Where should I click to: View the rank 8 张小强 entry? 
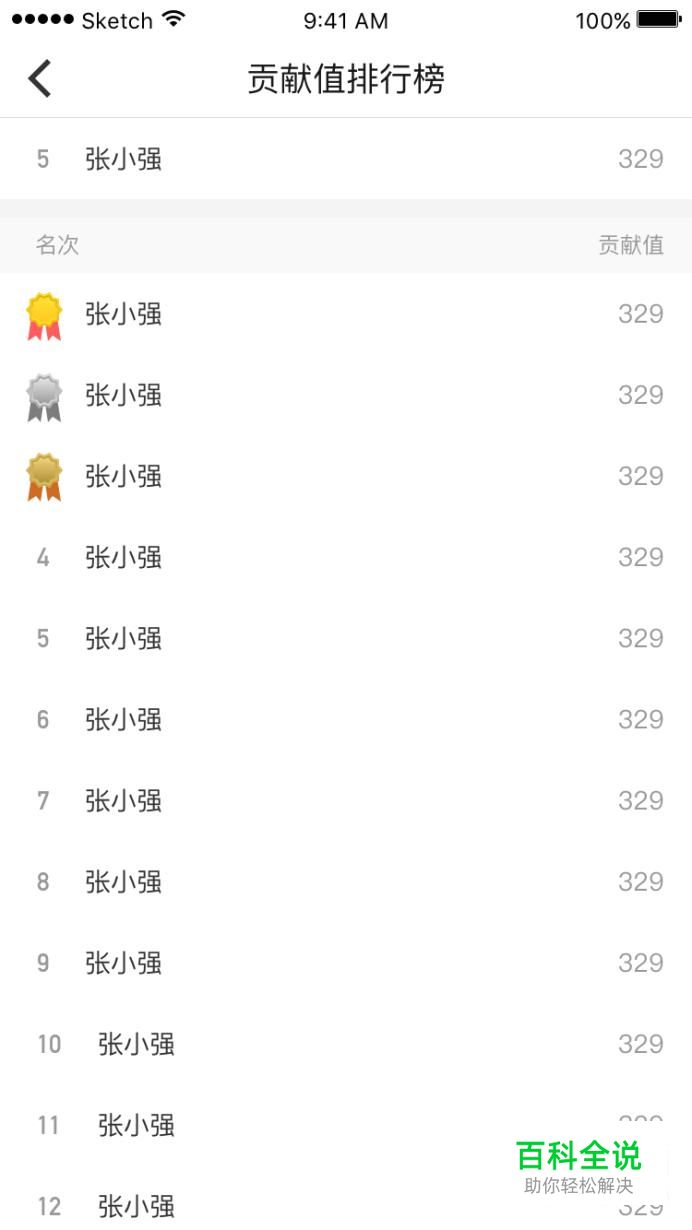[346, 881]
